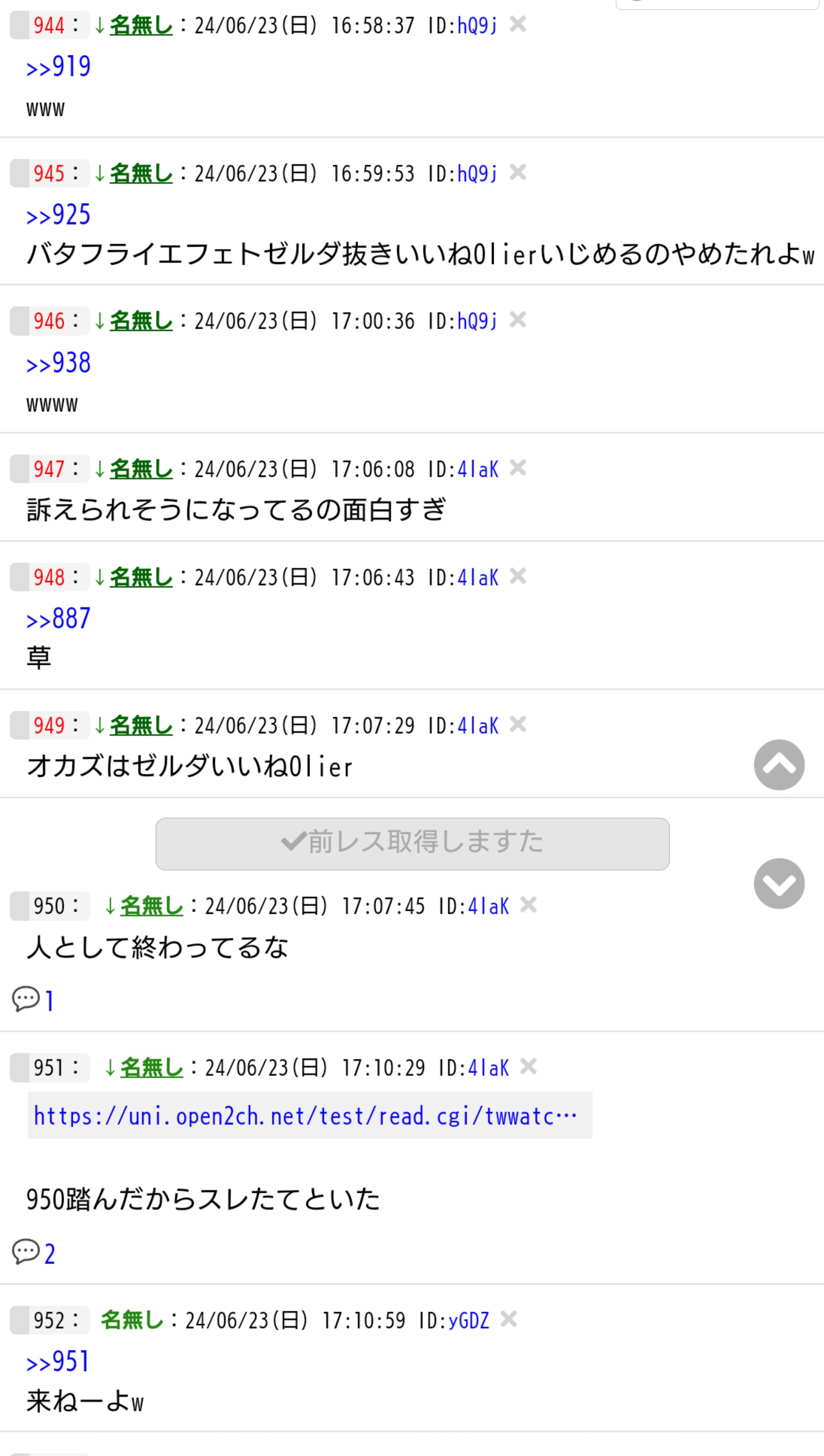This screenshot has width=824, height=1456.
Task: Show posts by ID 4laK on post 949
Action: pos(478,725)
